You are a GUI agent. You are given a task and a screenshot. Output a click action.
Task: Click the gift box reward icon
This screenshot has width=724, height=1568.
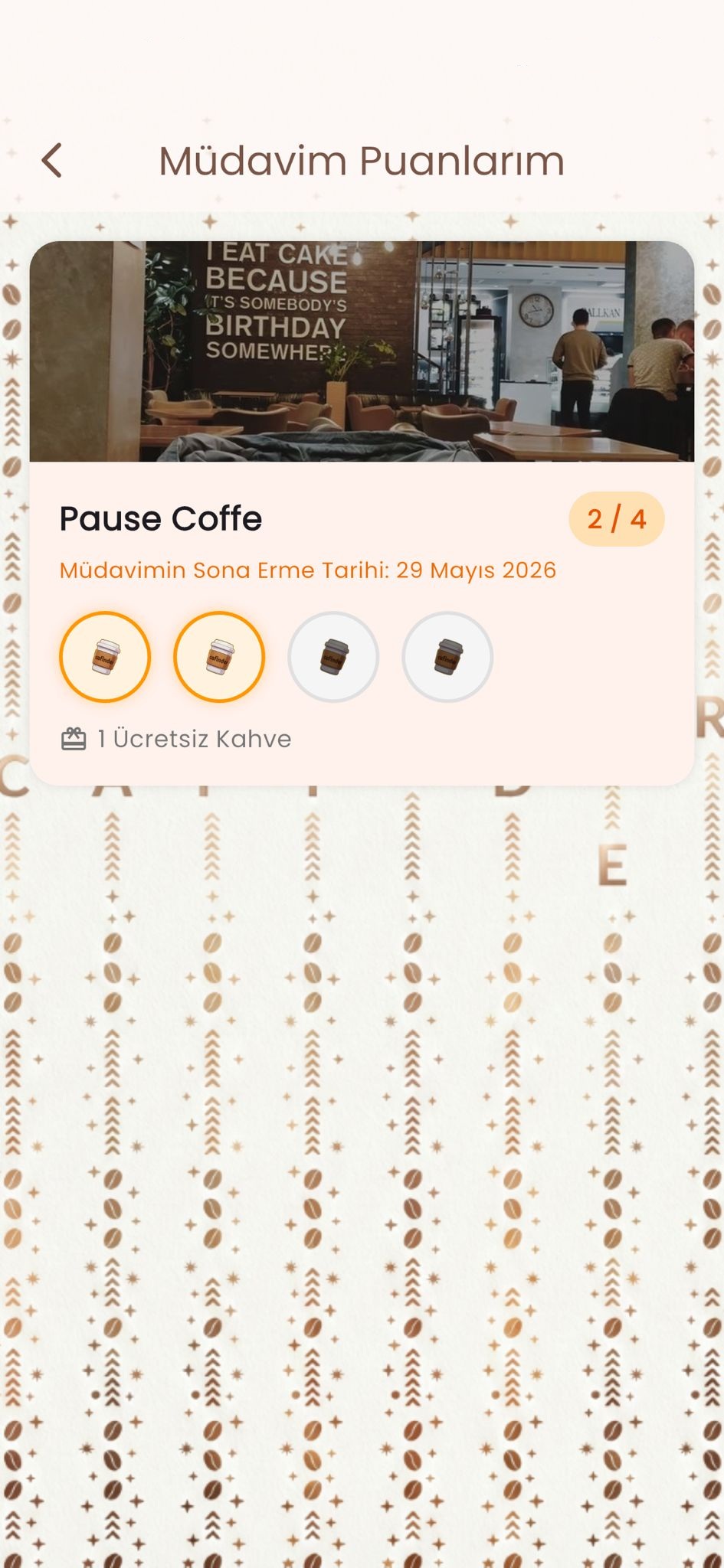74,737
